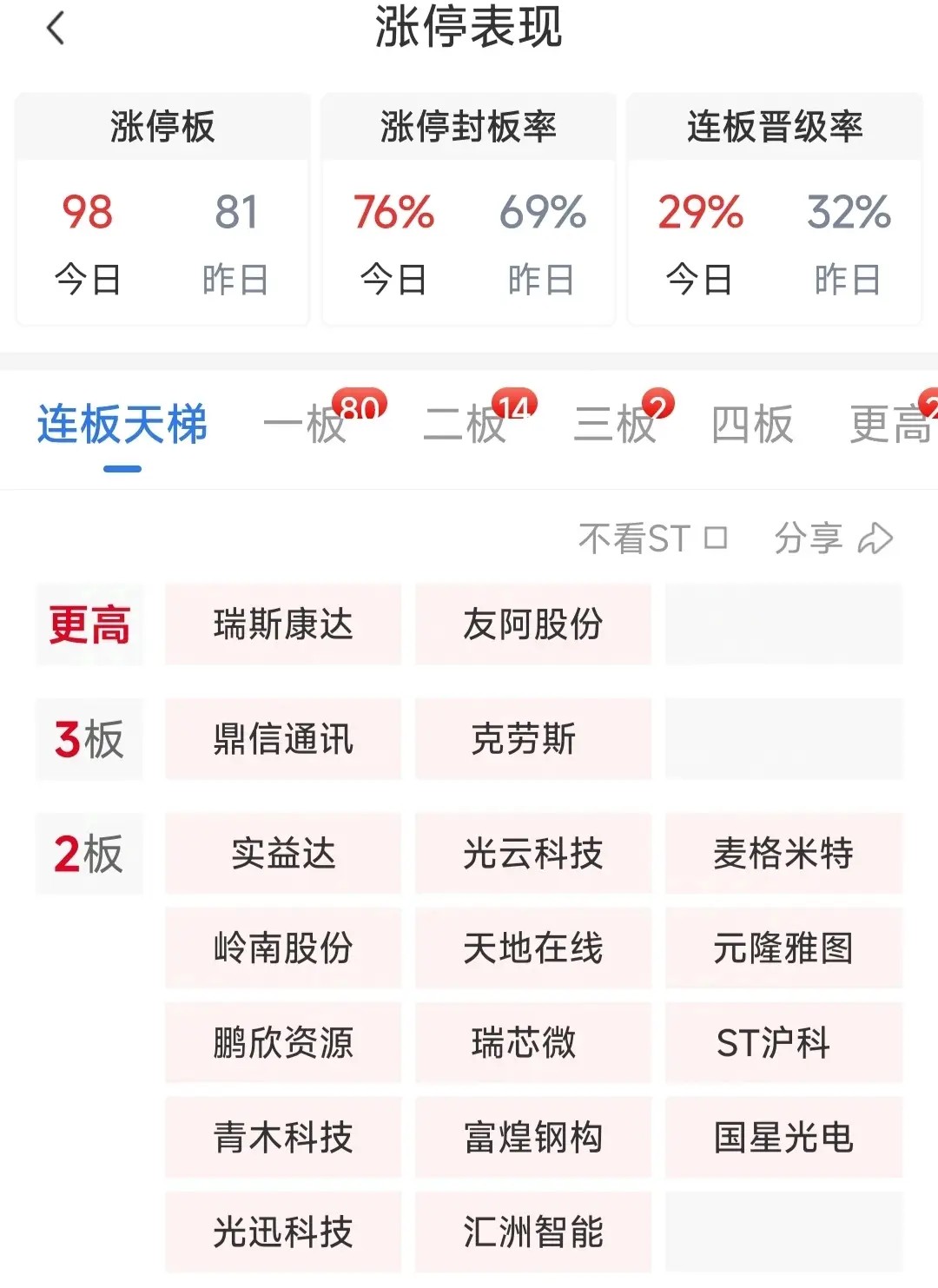This screenshot has width=938, height=1288.
Task: Open stock 瑞斯康达
Action: pos(283,624)
